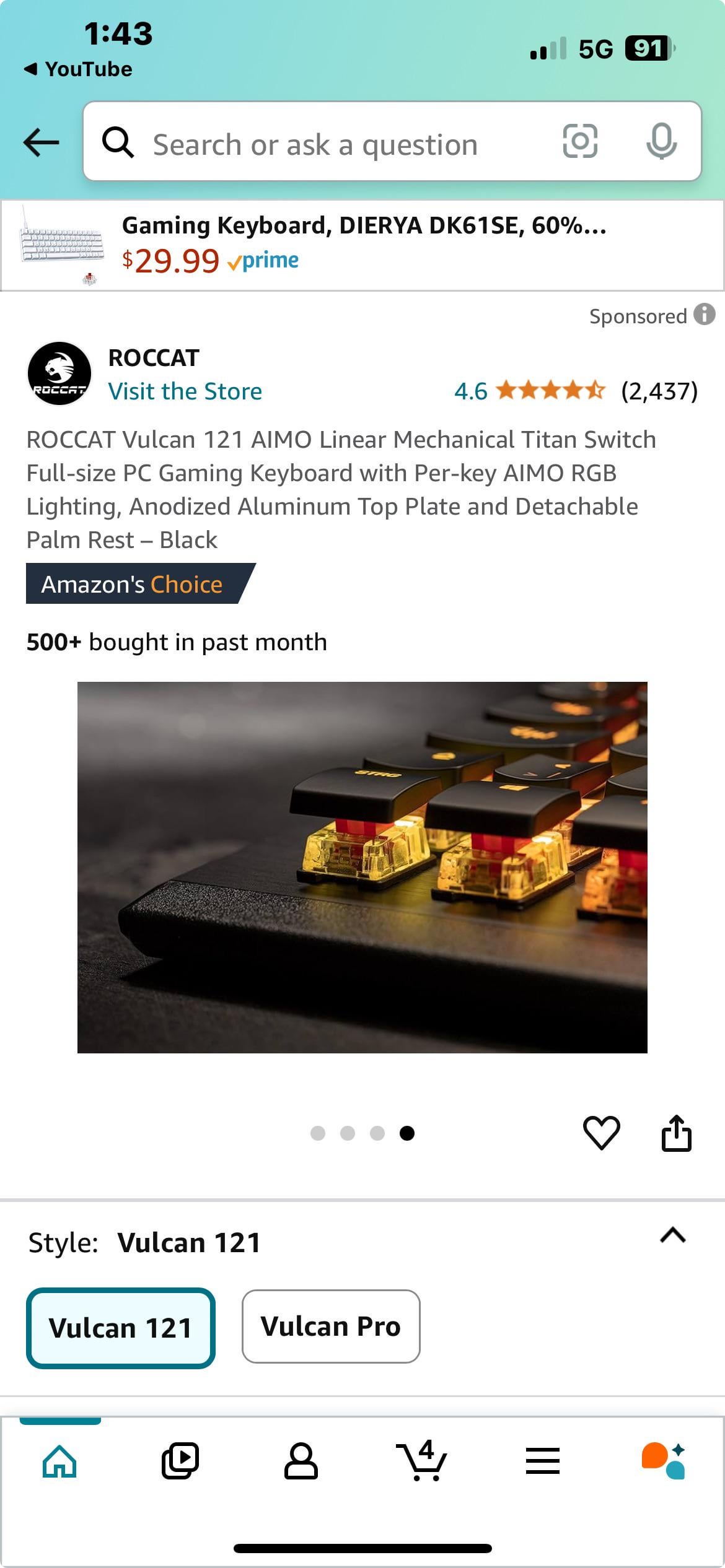Visit the ROCCAT Store
Screen dimensions: 725x1568
pyautogui.click(x=185, y=391)
